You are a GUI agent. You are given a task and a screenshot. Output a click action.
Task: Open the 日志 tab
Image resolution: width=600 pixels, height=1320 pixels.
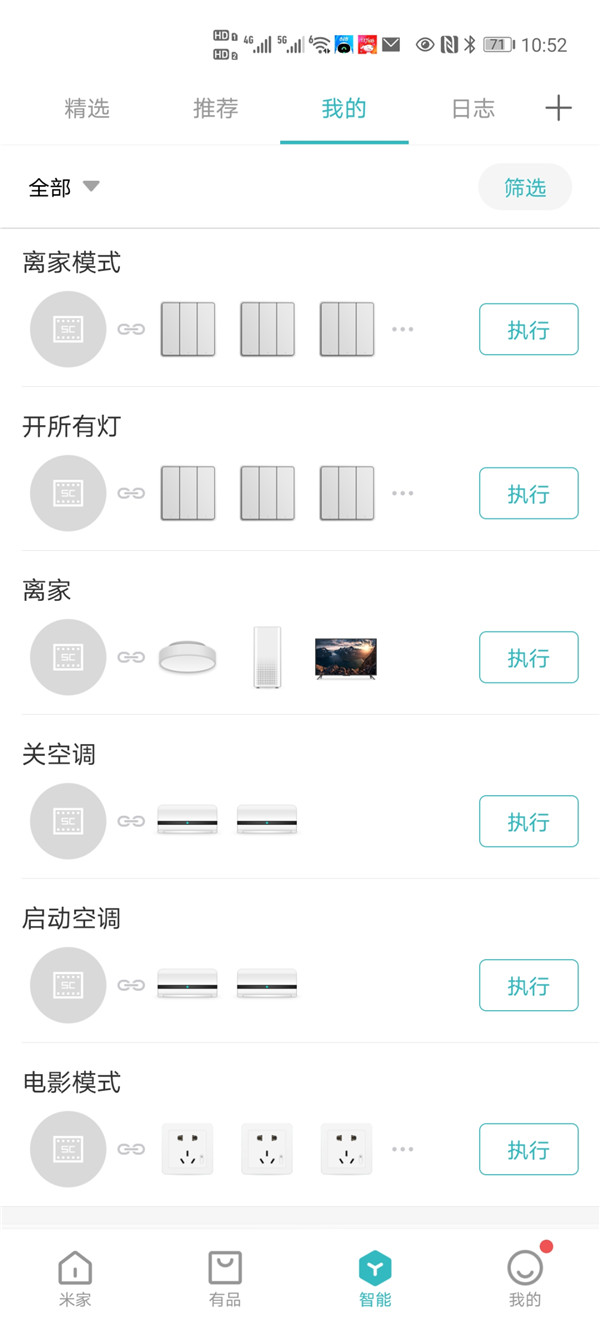(x=473, y=109)
